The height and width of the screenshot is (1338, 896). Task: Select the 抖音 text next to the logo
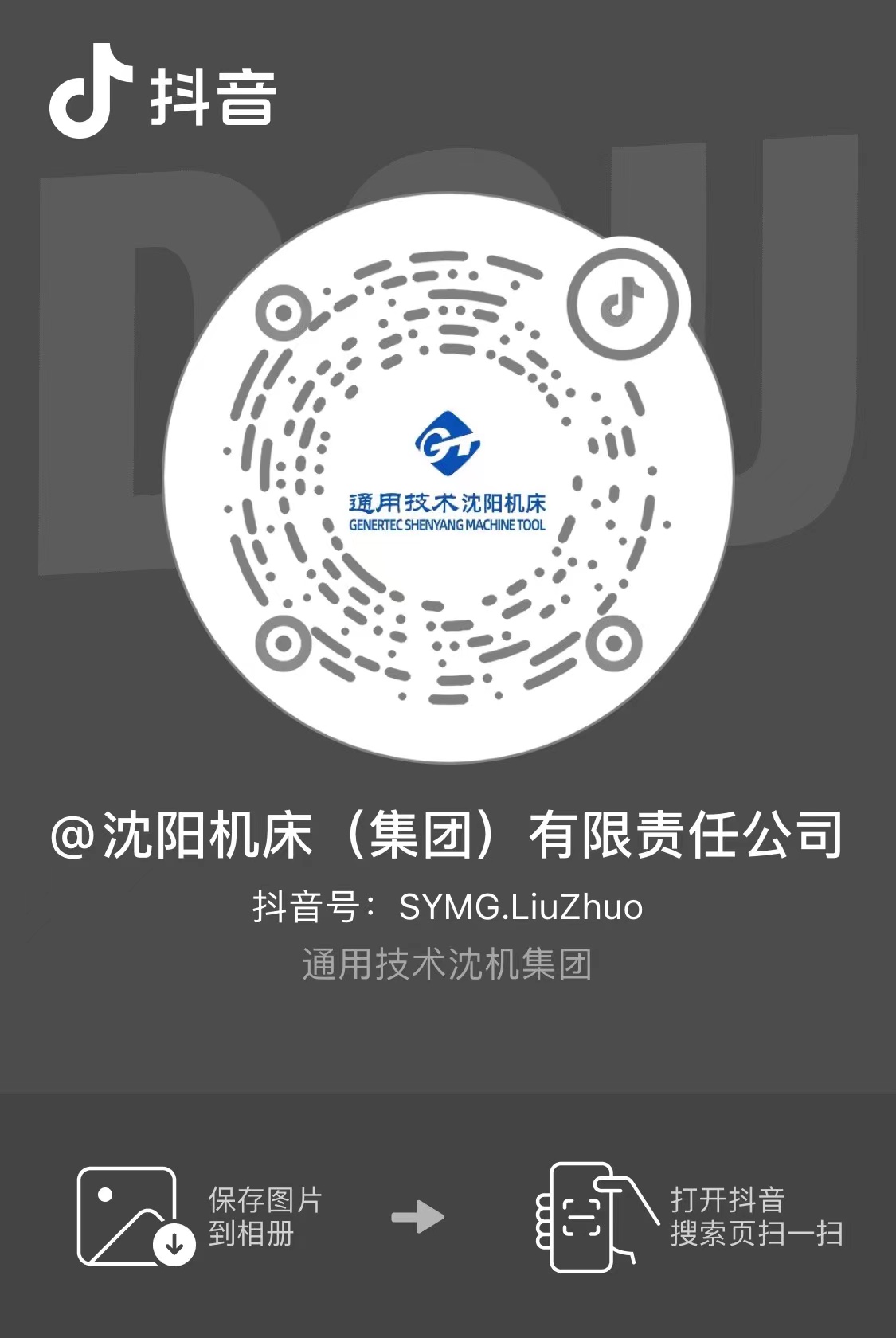click(211, 96)
